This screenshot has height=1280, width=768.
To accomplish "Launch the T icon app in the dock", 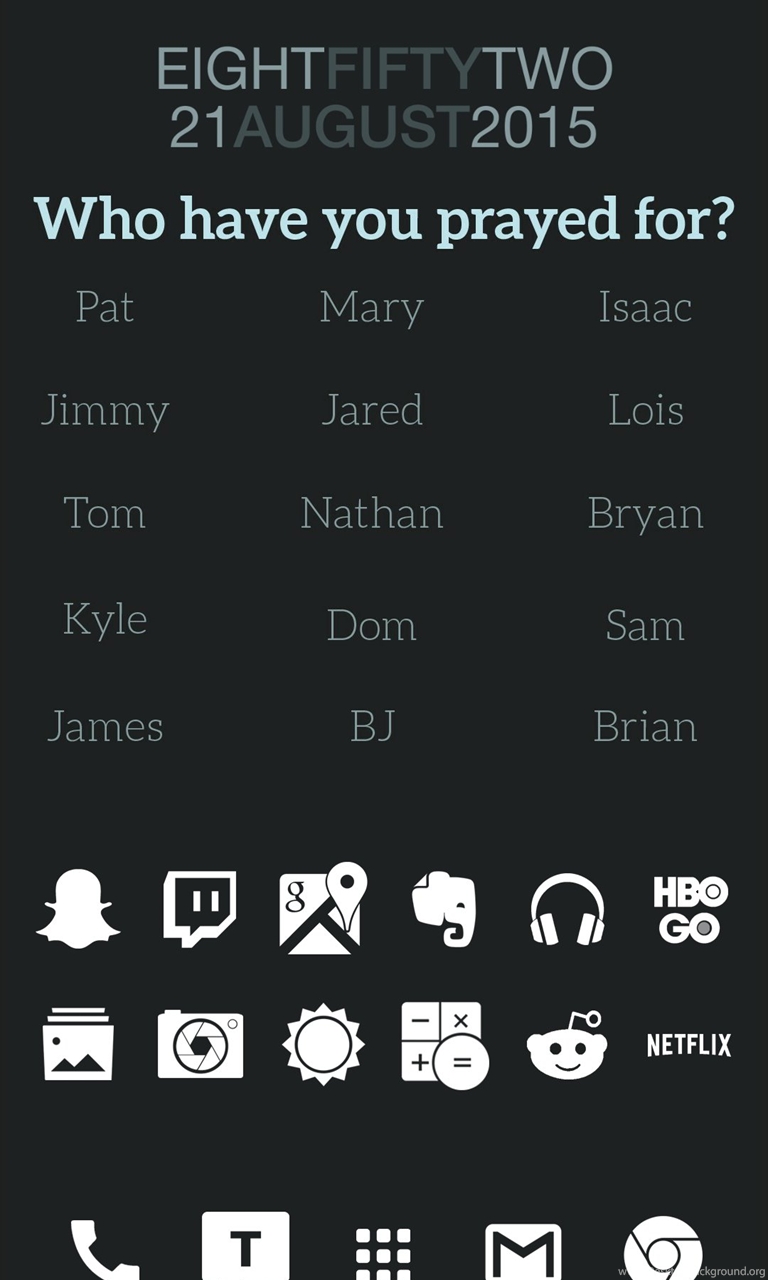I will point(245,1246).
